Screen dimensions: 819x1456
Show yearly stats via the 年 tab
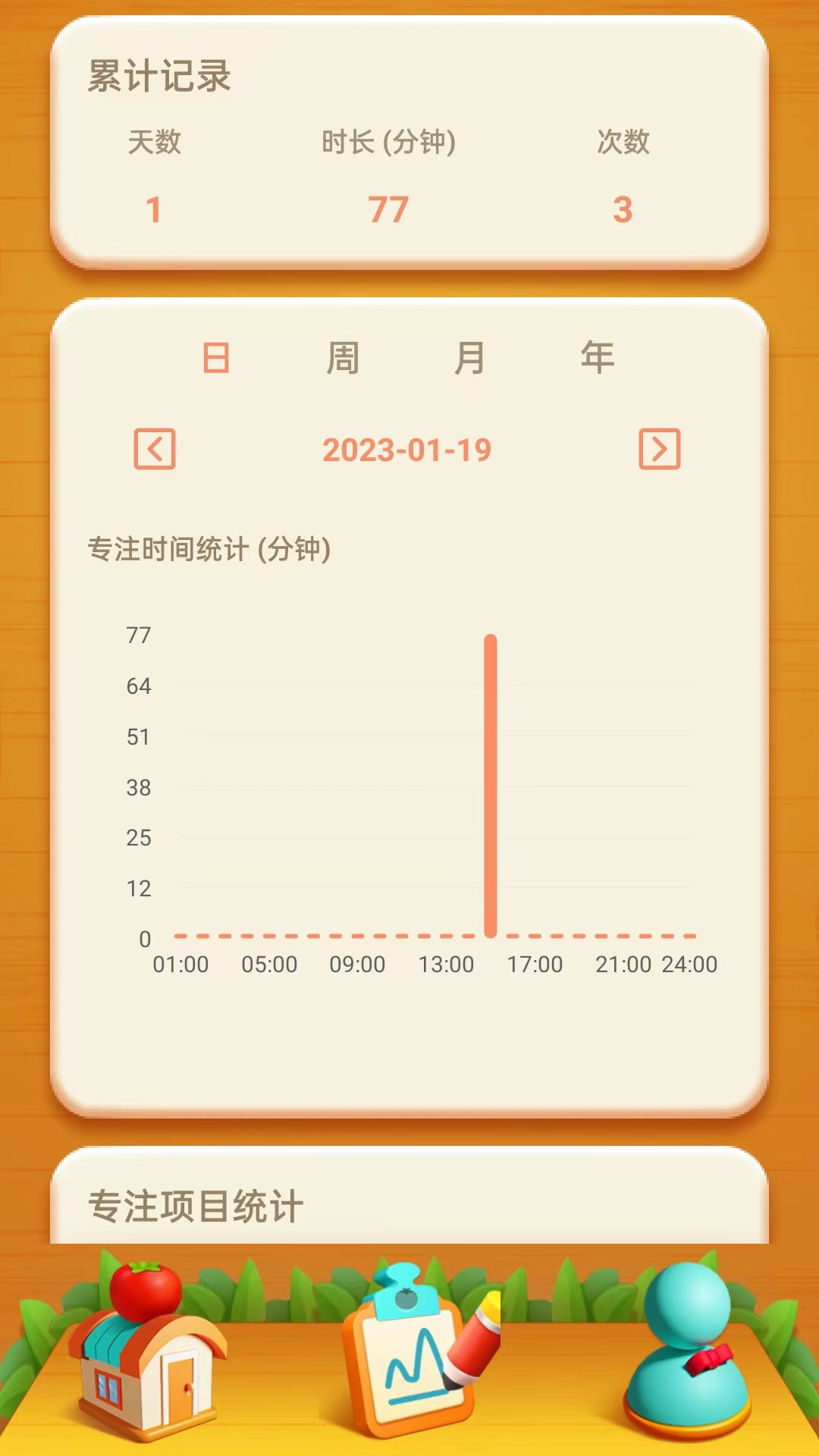tap(598, 358)
